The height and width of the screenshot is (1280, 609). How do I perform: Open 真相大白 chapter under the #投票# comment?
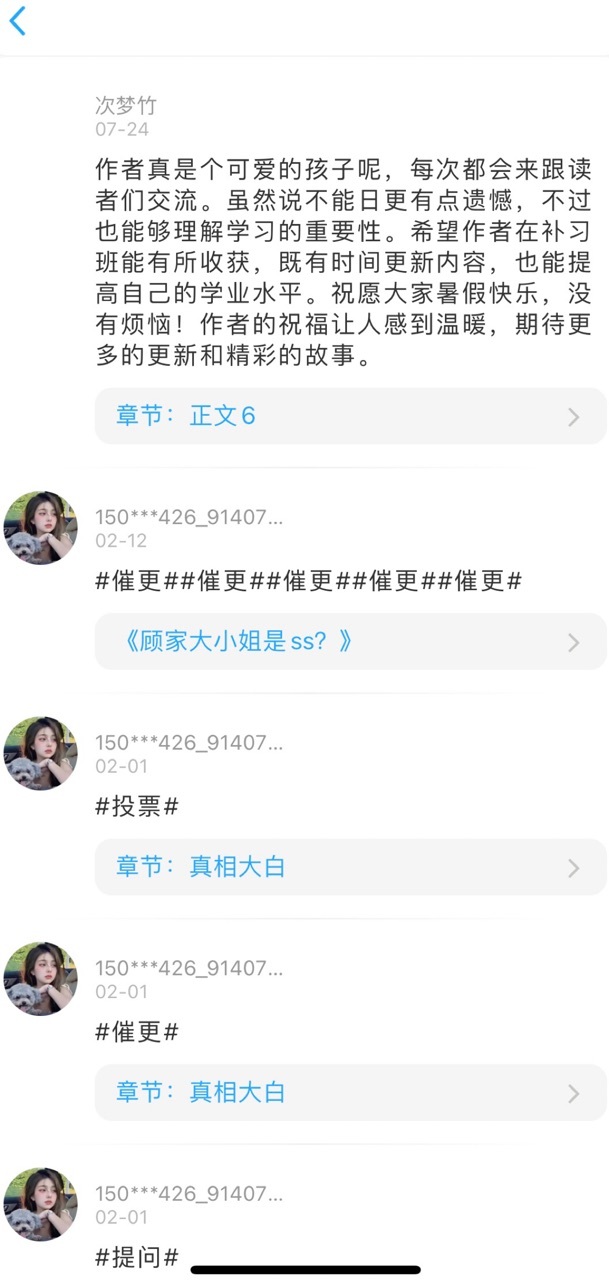pos(350,867)
